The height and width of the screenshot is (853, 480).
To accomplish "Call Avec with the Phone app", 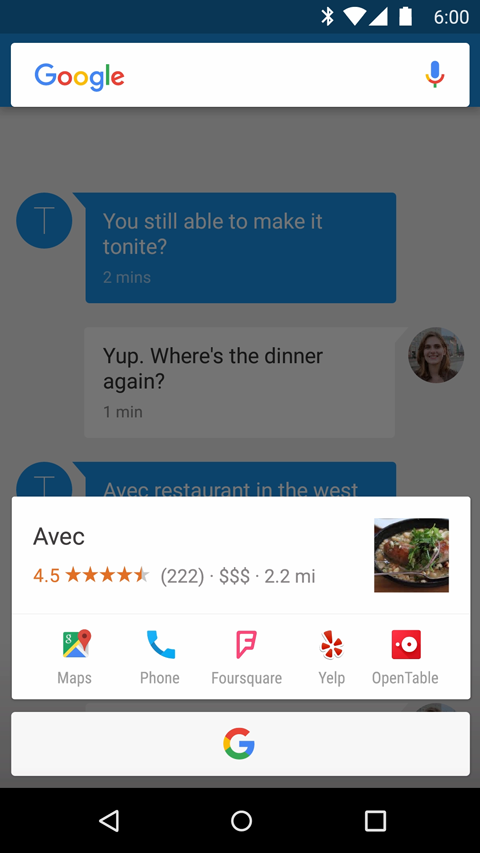I will coord(159,657).
